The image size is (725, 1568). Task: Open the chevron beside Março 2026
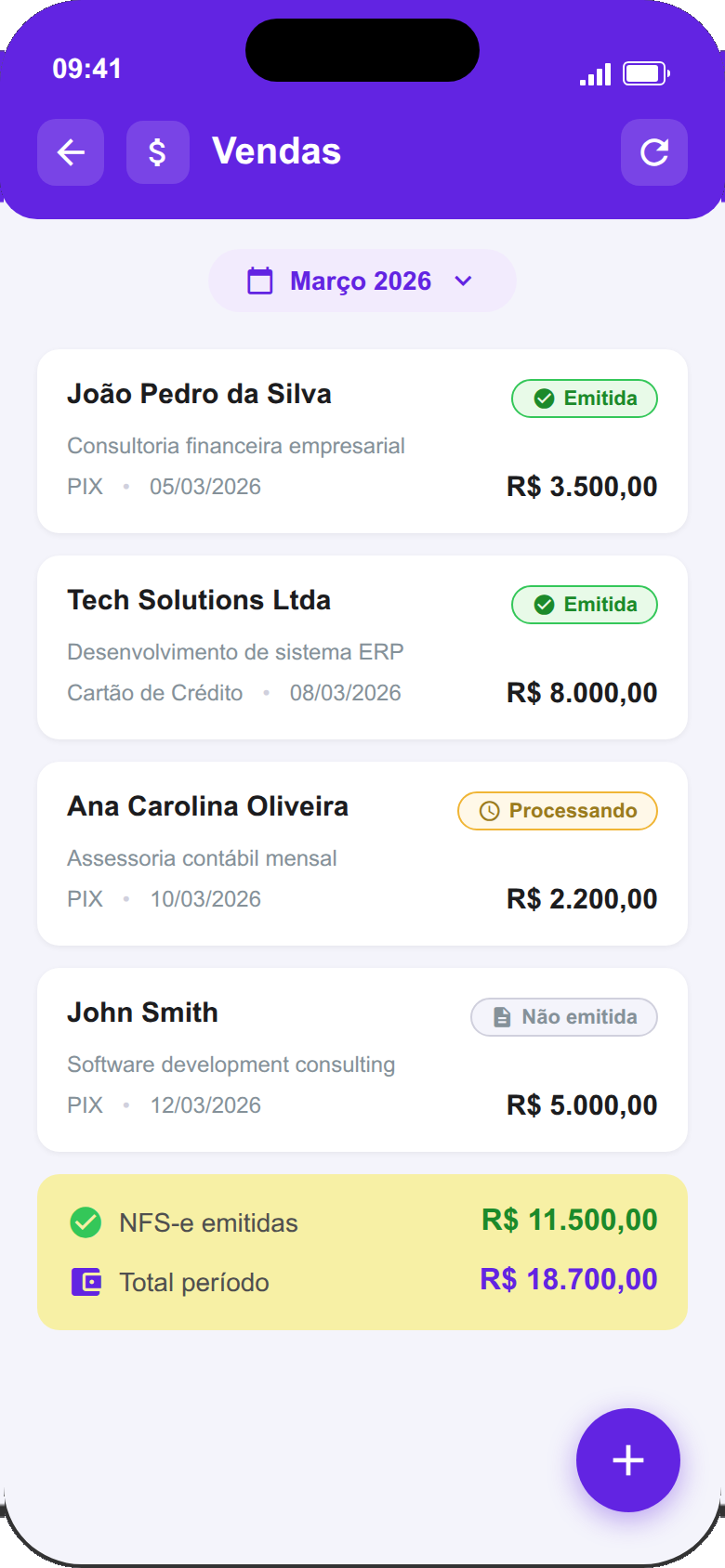point(464,281)
